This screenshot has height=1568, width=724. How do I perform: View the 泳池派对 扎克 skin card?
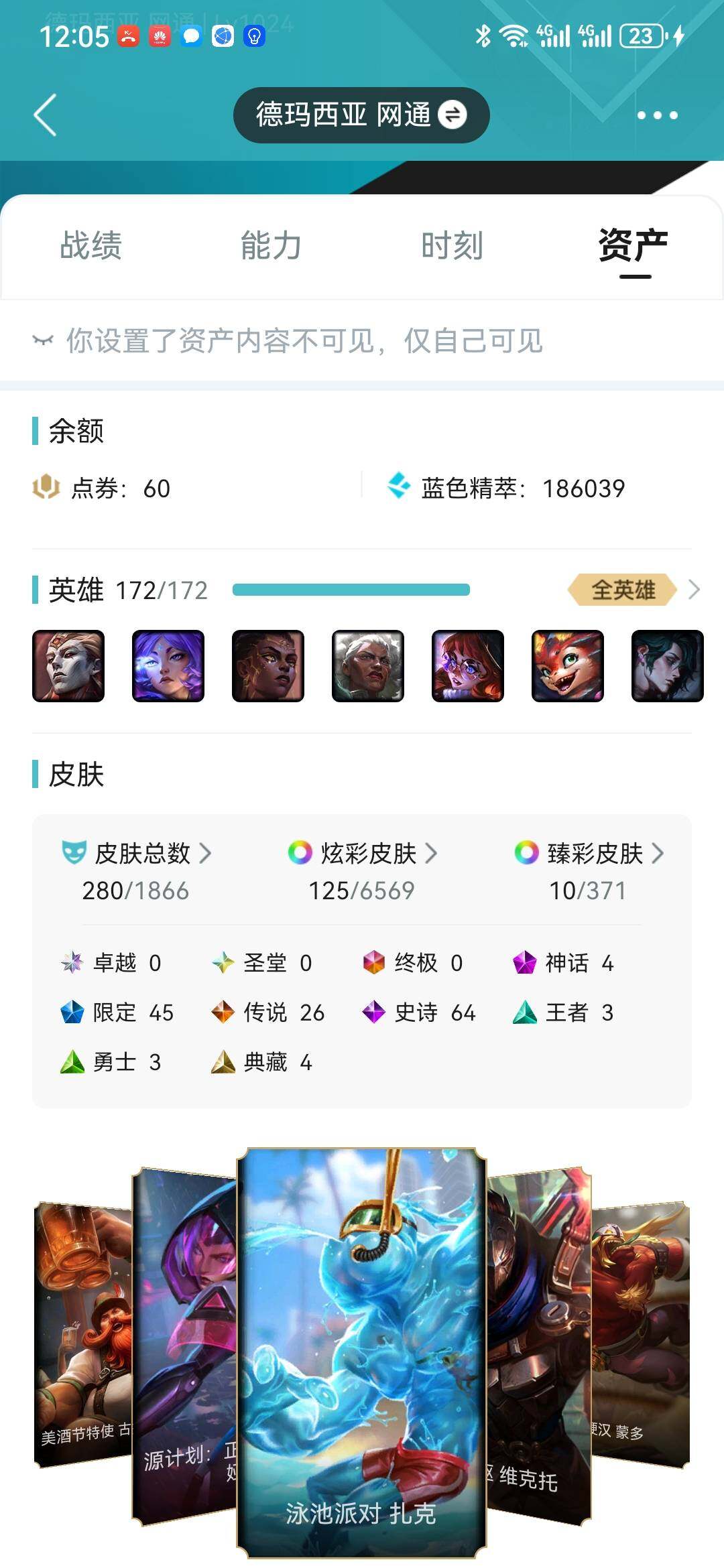click(x=361, y=1353)
